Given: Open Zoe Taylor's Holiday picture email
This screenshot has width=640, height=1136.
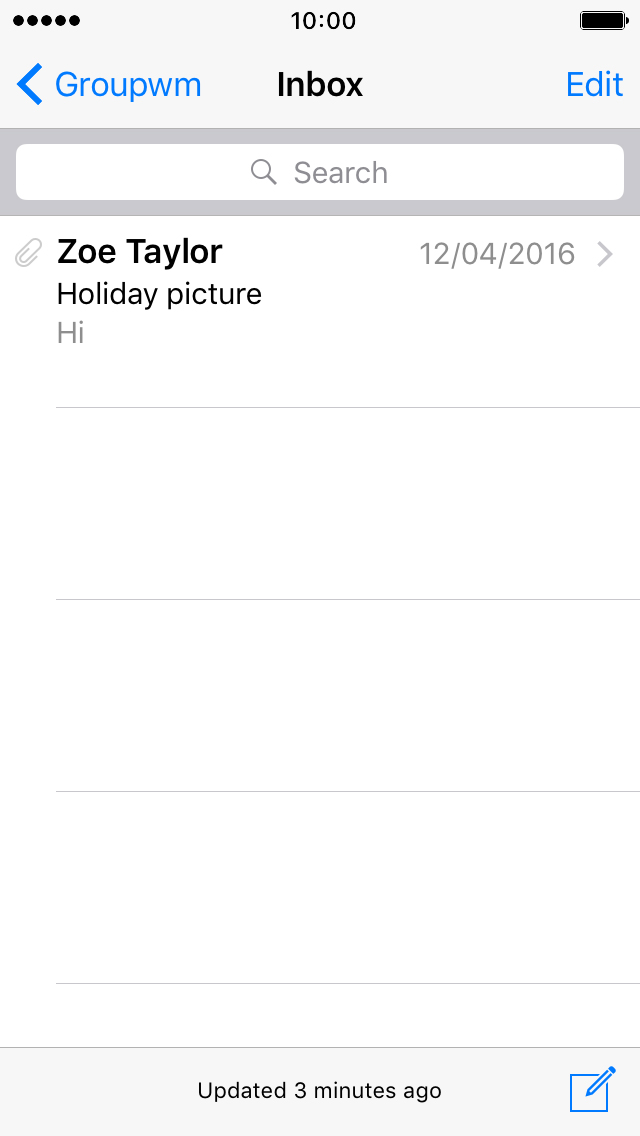Looking at the screenshot, I should [x=320, y=312].
